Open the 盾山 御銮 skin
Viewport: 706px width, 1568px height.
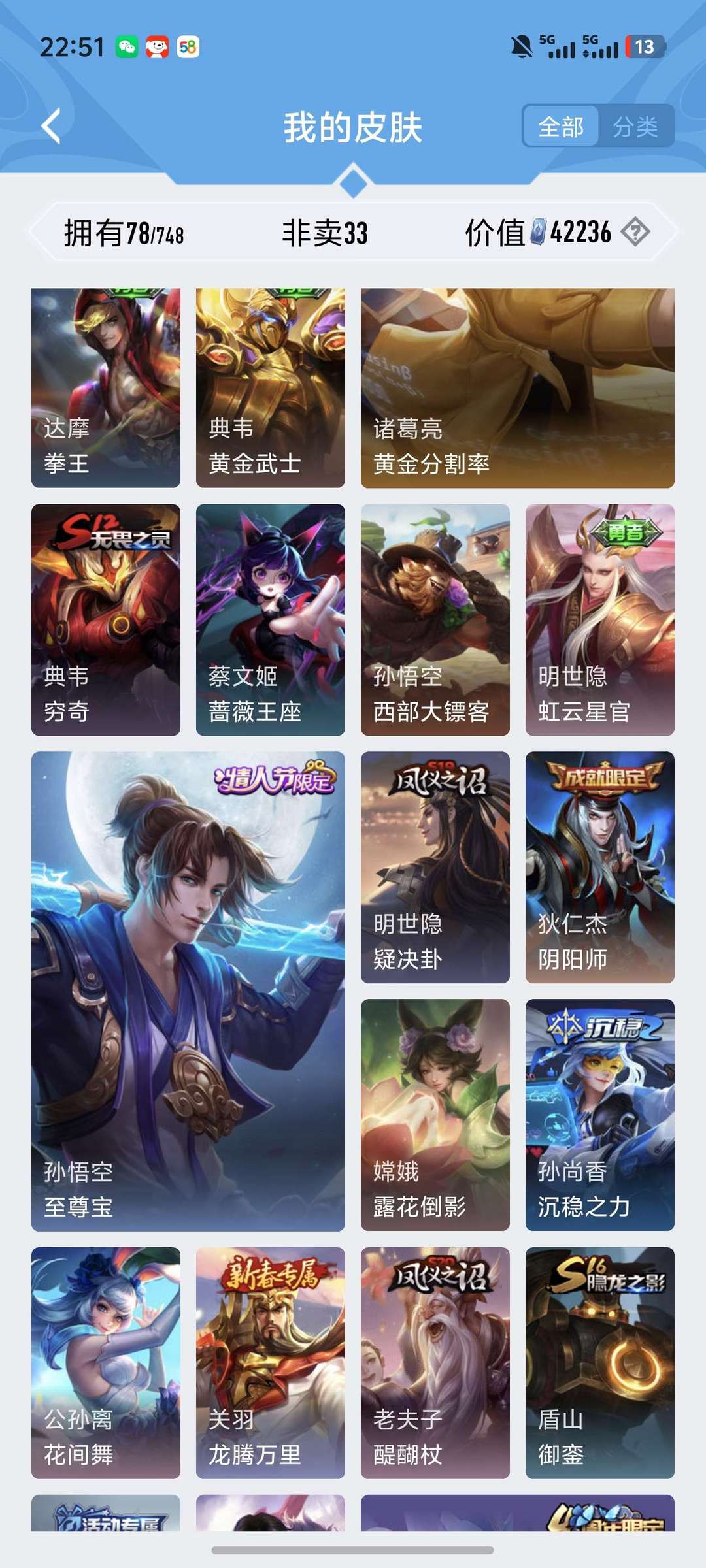click(600, 1363)
